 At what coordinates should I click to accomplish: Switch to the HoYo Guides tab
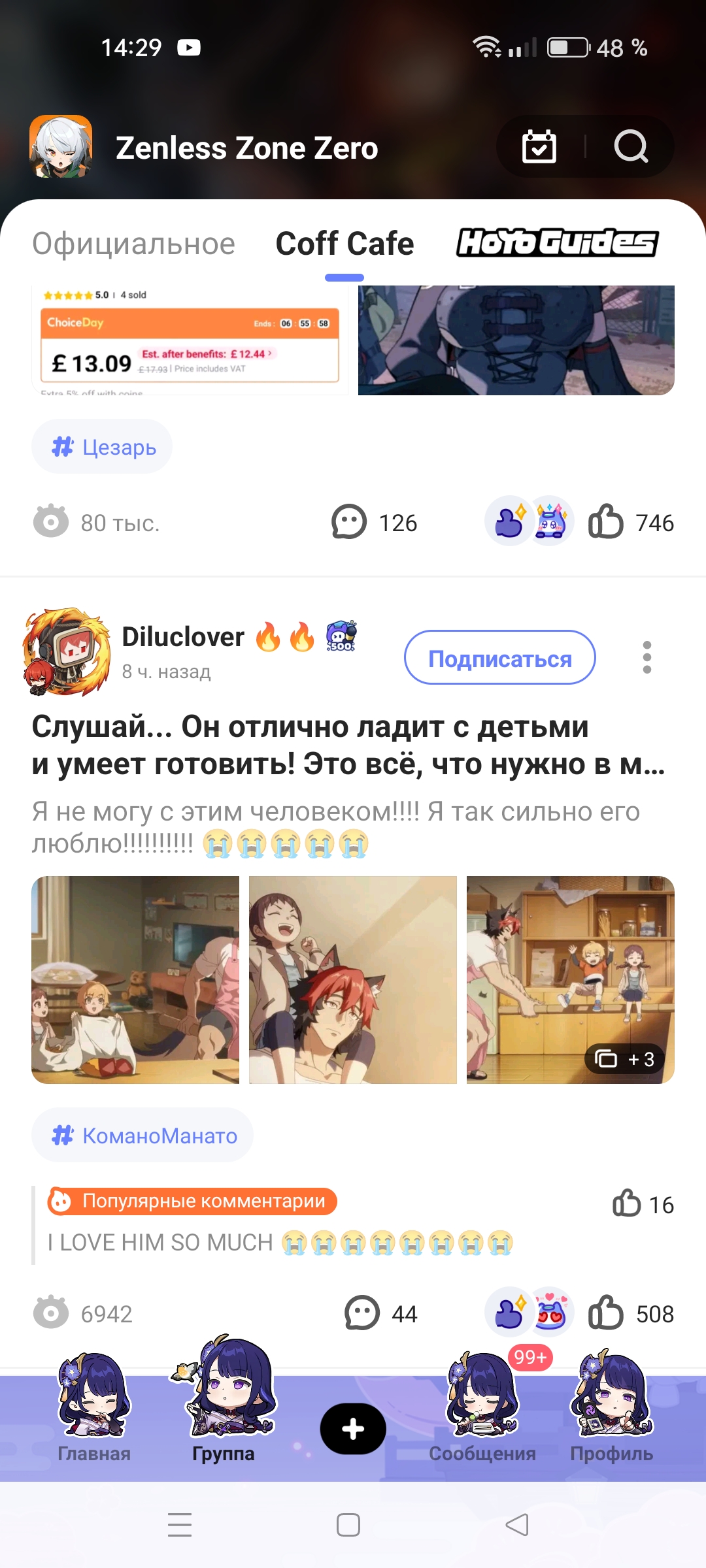click(x=557, y=243)
